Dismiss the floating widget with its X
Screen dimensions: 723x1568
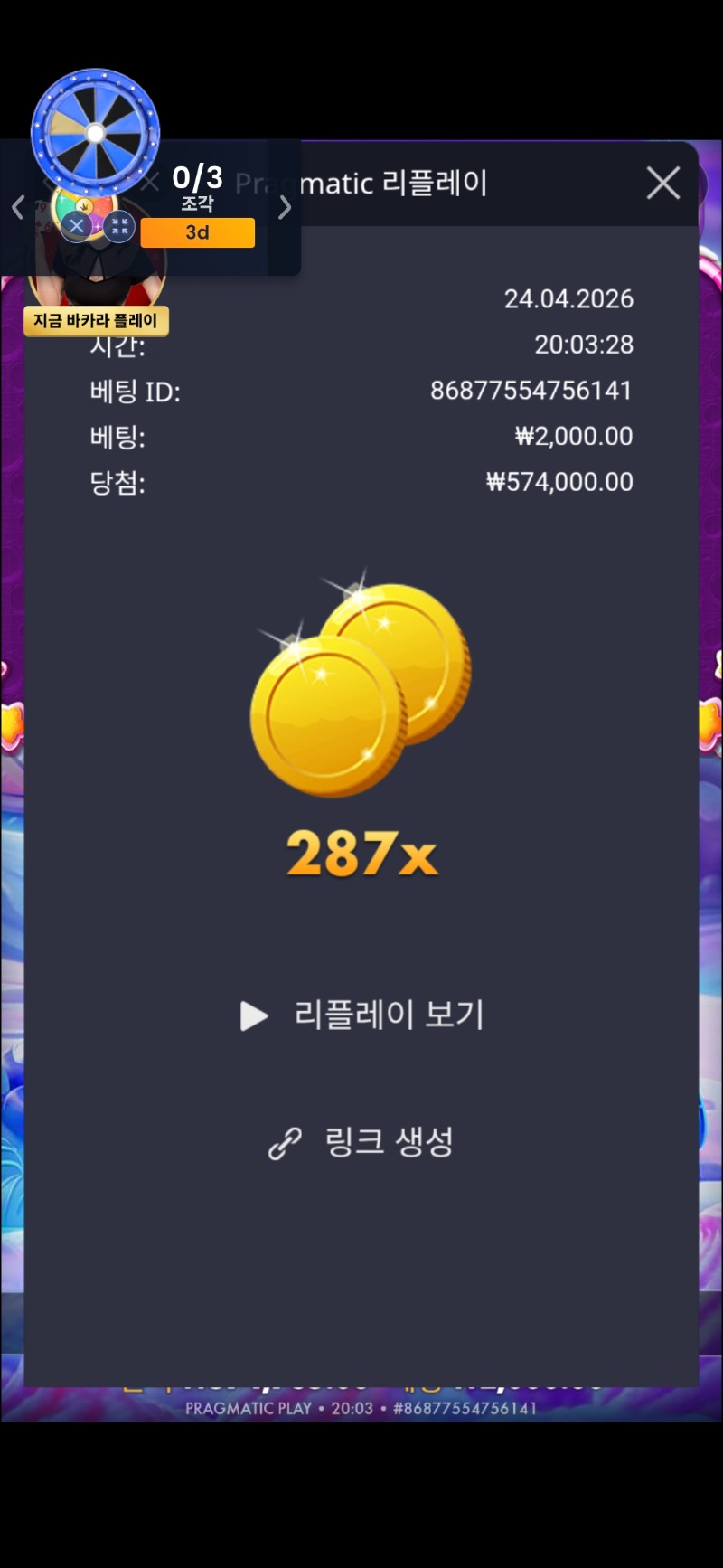pyautogui.click(x=77, y=226)
